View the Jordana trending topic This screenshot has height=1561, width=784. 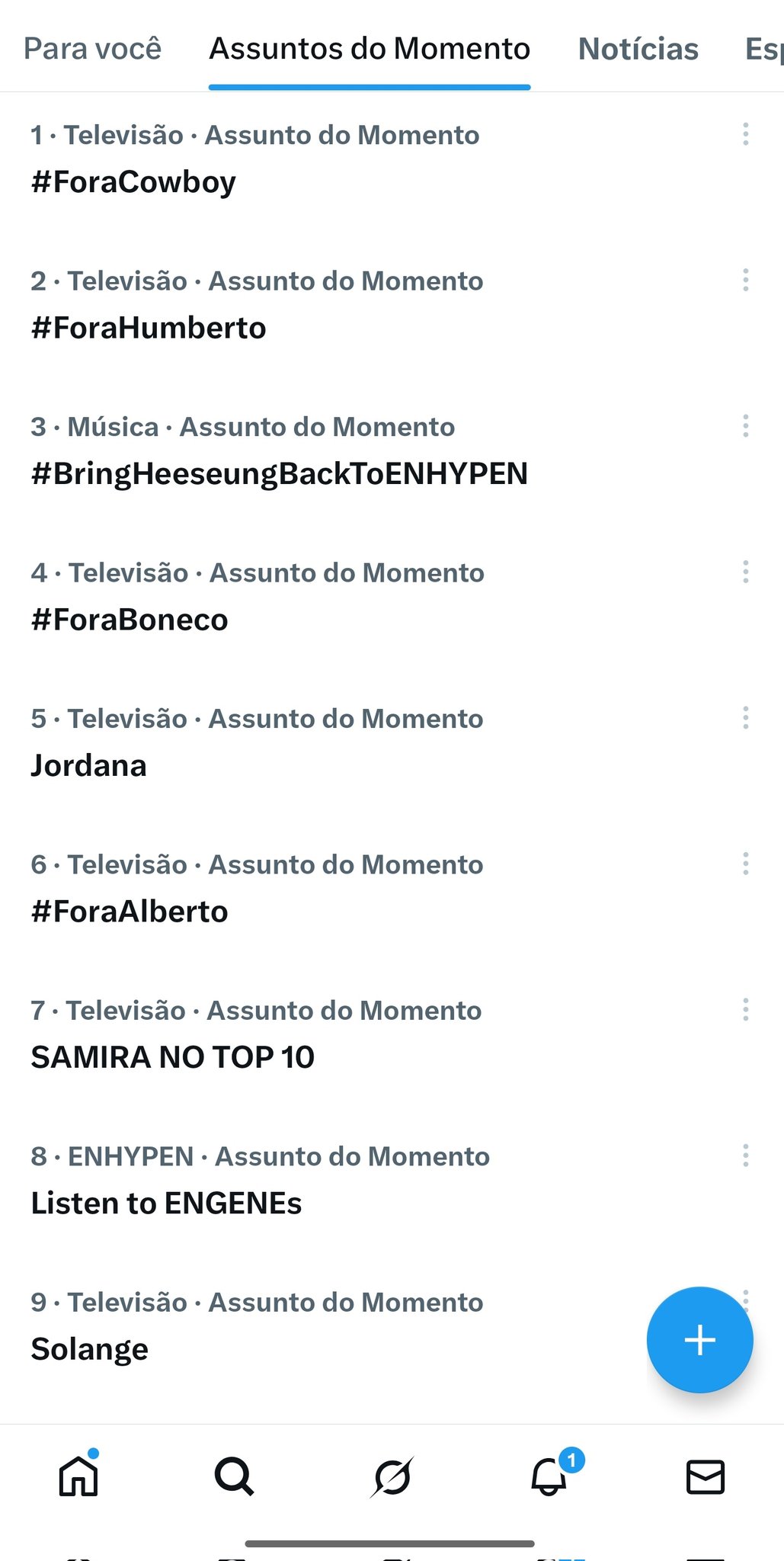pyautogui.click(x=88, y=765)
